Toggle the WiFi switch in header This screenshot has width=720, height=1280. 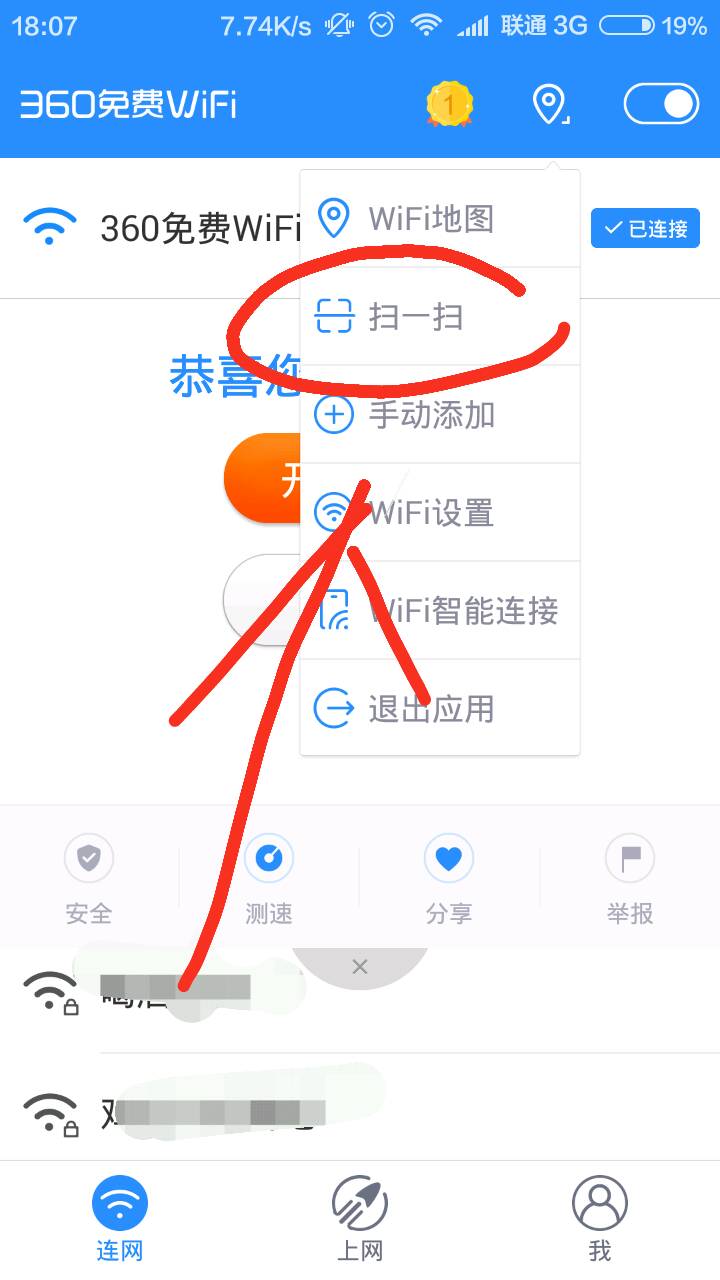[661, 104]
